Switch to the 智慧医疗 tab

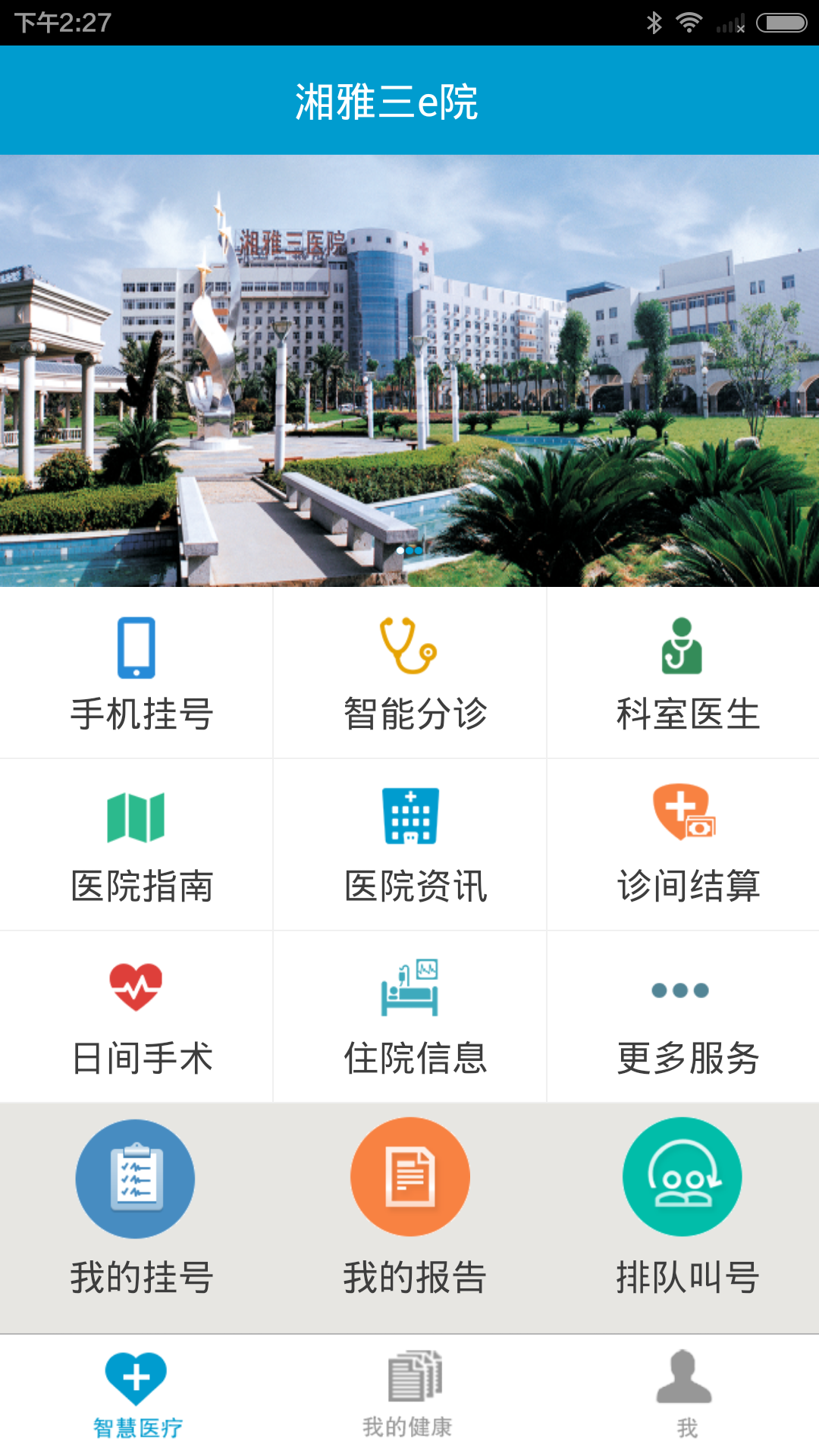coord(136,1395)
